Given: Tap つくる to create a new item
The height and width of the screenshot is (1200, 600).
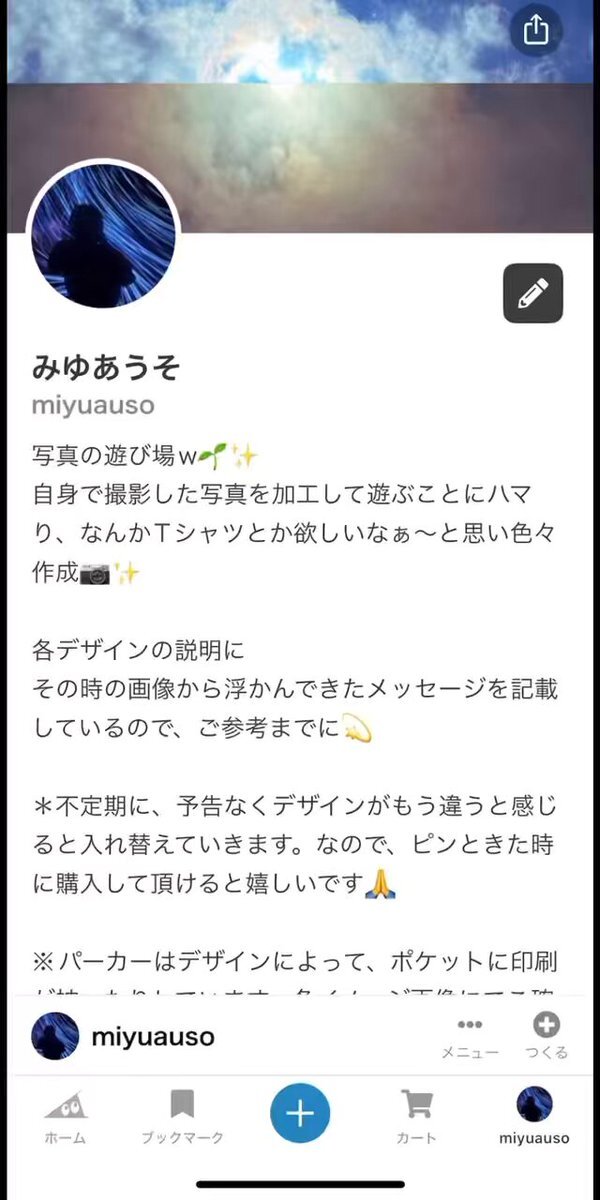Looking at the screenshot, I should pos(546,1036).
